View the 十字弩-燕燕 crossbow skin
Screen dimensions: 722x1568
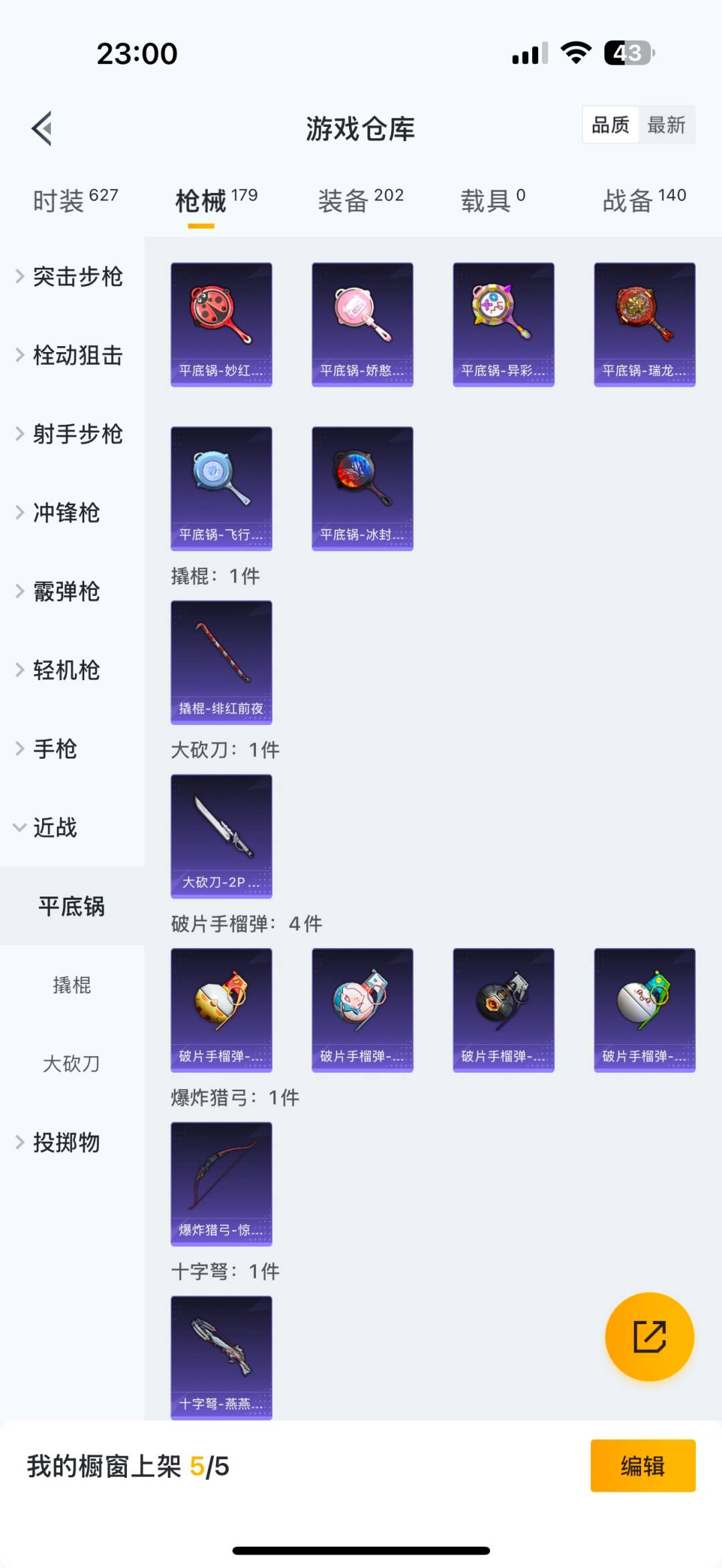click(221, 1360)
